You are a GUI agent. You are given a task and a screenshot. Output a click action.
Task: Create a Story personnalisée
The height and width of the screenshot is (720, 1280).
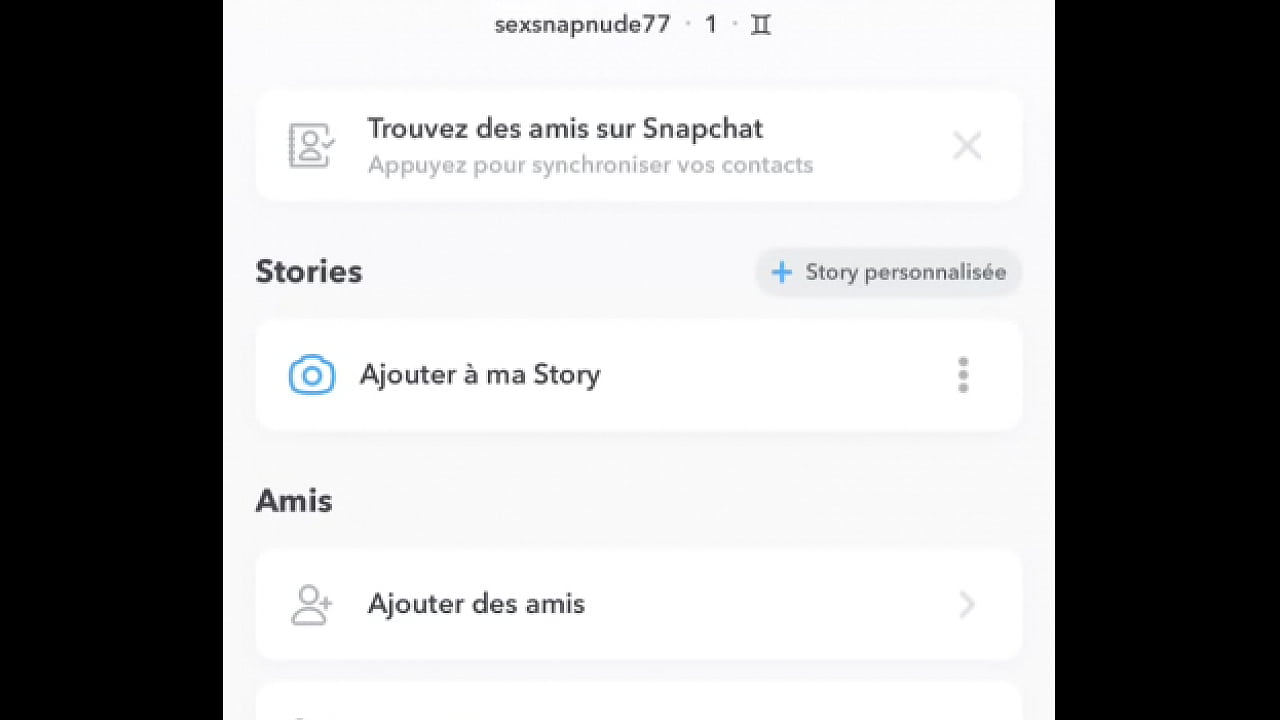[x=888, y=272]
